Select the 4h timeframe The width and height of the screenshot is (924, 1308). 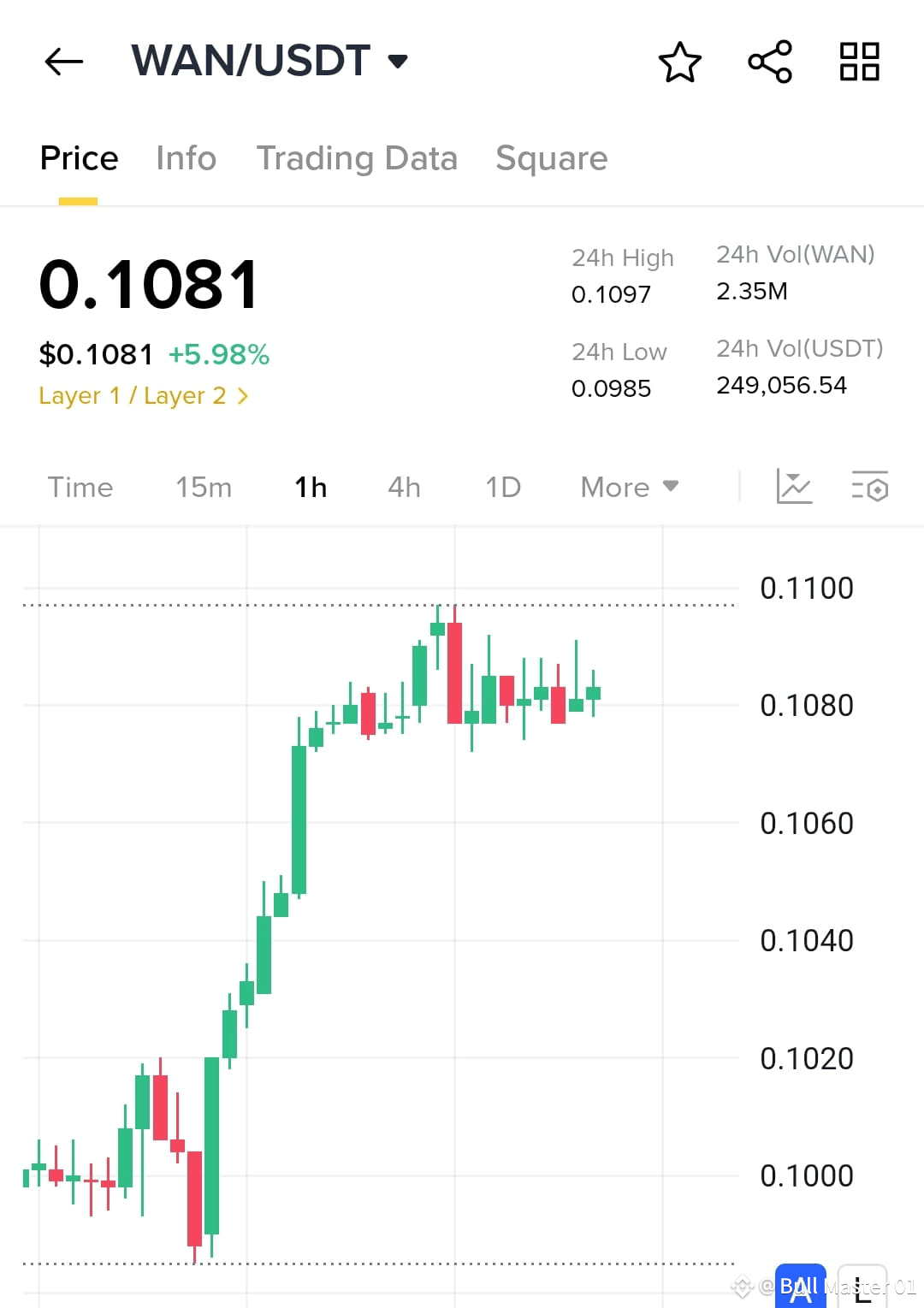pos(403,486)
